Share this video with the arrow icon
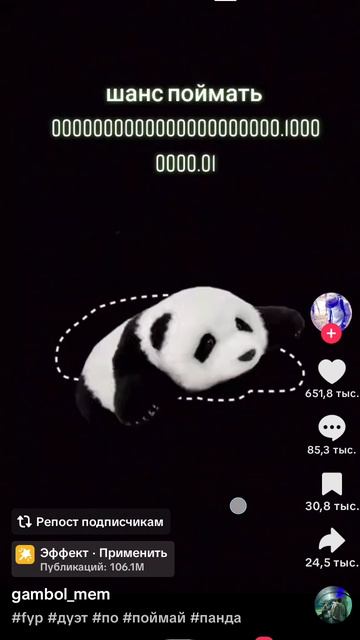Screen dimensions: 360x640 point(332,540)
